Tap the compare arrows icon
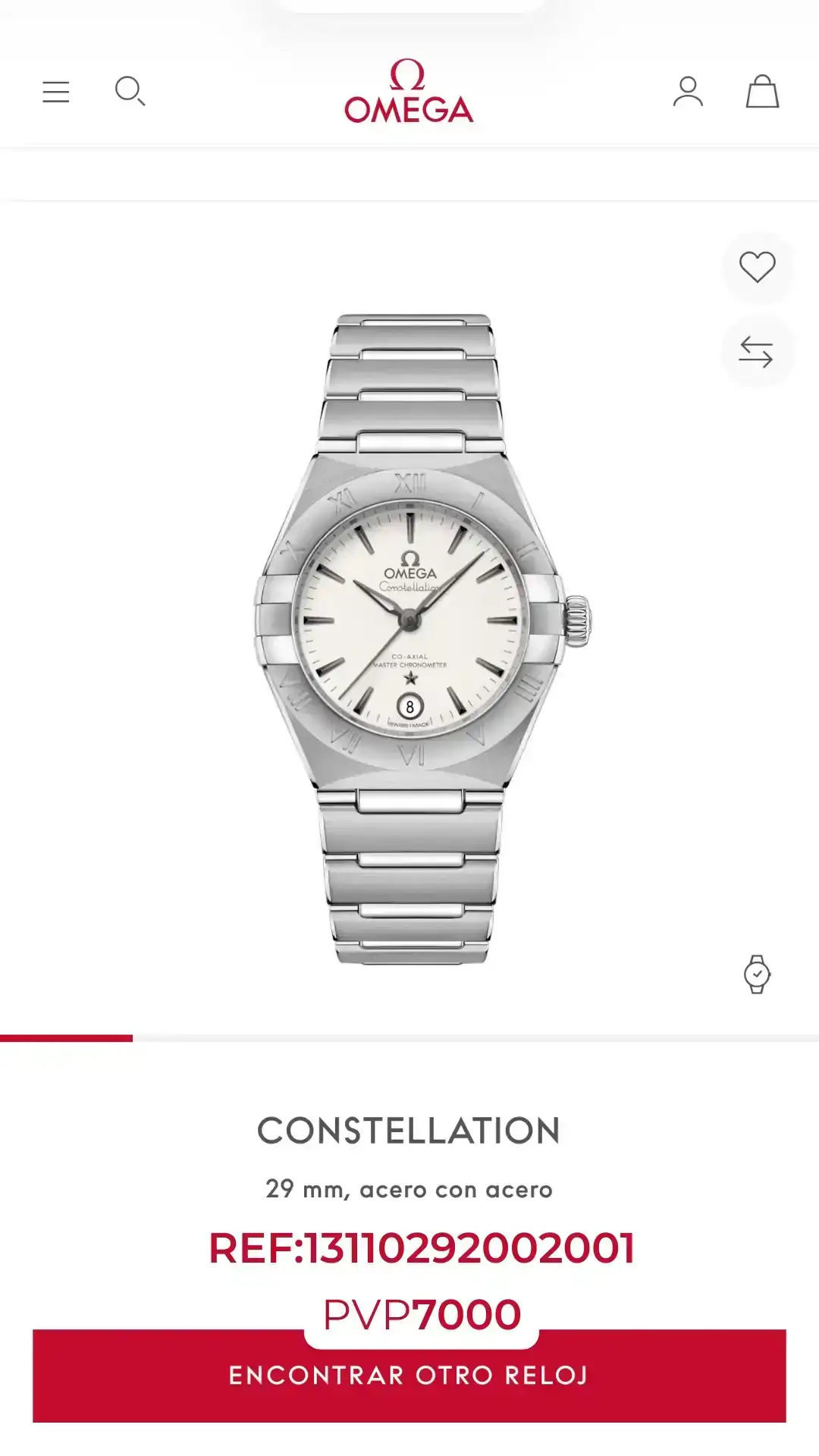This screenshot has height=1456, width=819. pos(756,352)
